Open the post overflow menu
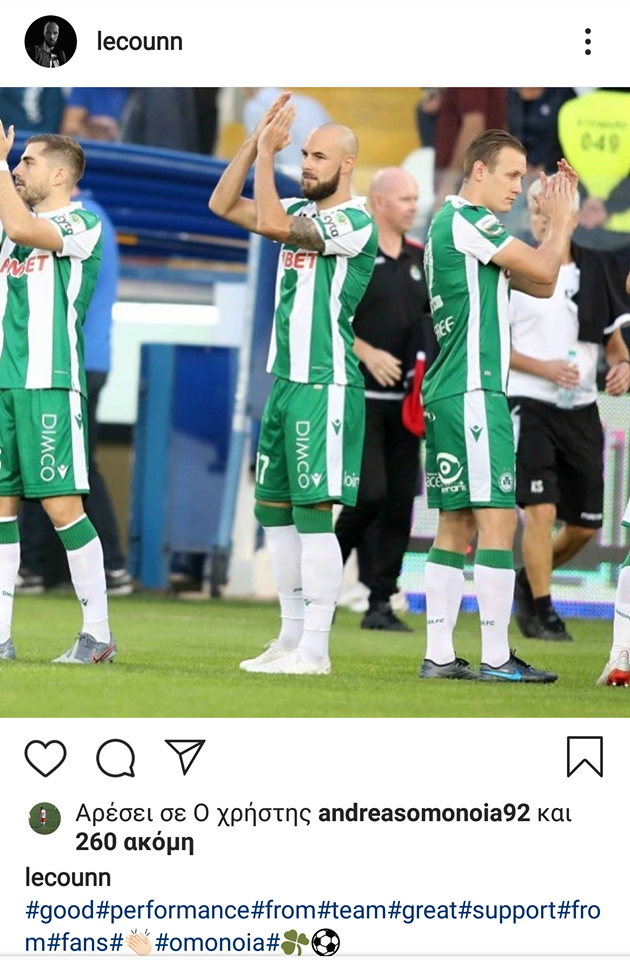 tap(587, 42)
